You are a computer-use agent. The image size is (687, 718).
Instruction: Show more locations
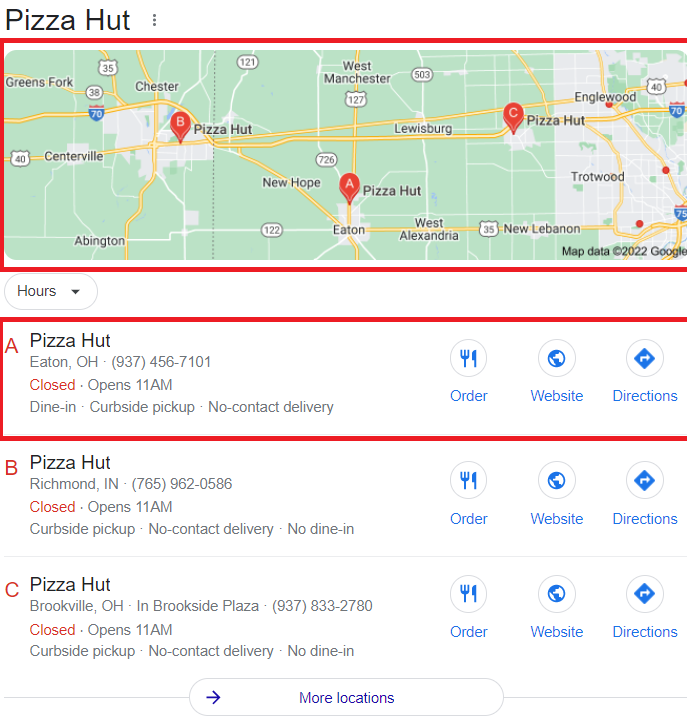[346, 698]
